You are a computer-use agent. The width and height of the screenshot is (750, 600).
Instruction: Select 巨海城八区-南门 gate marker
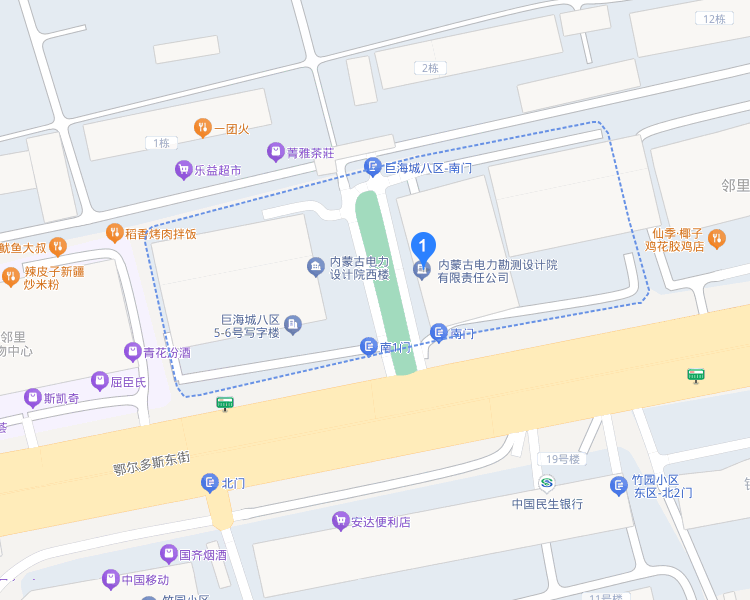point(373,167)
